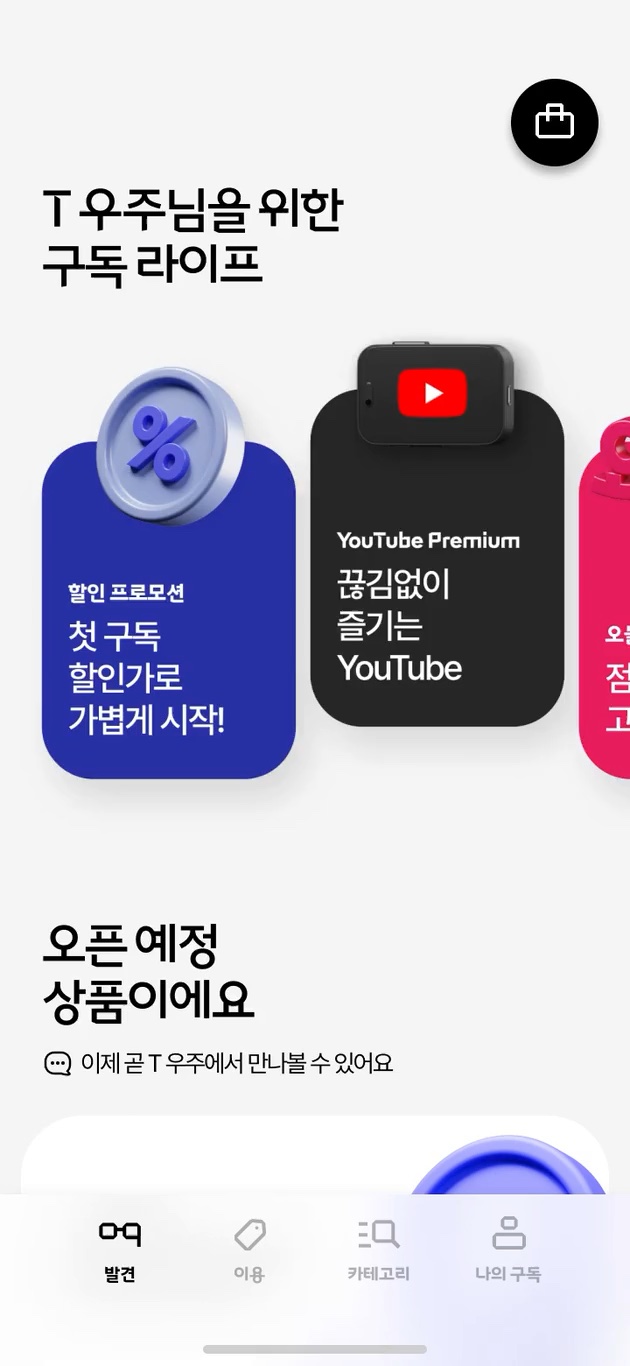The image size is (630, 1366).
Task: Switch to the 발견 tab
Action: [x=119, y=1250]
